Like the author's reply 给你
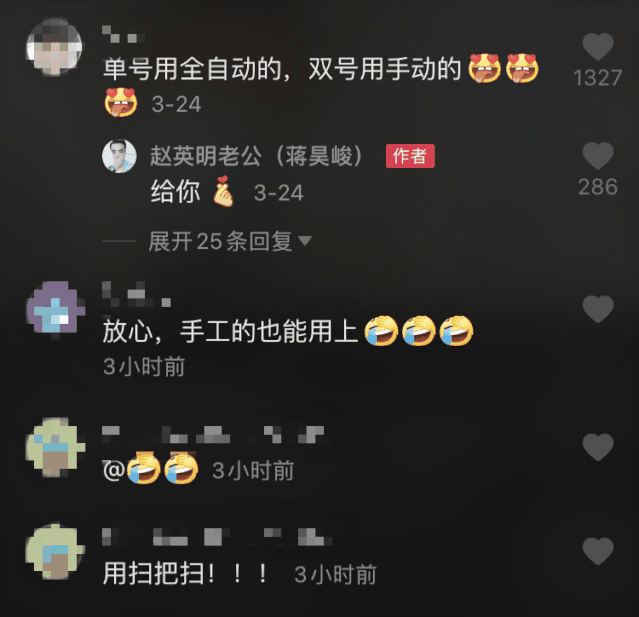 coord(598,156)
